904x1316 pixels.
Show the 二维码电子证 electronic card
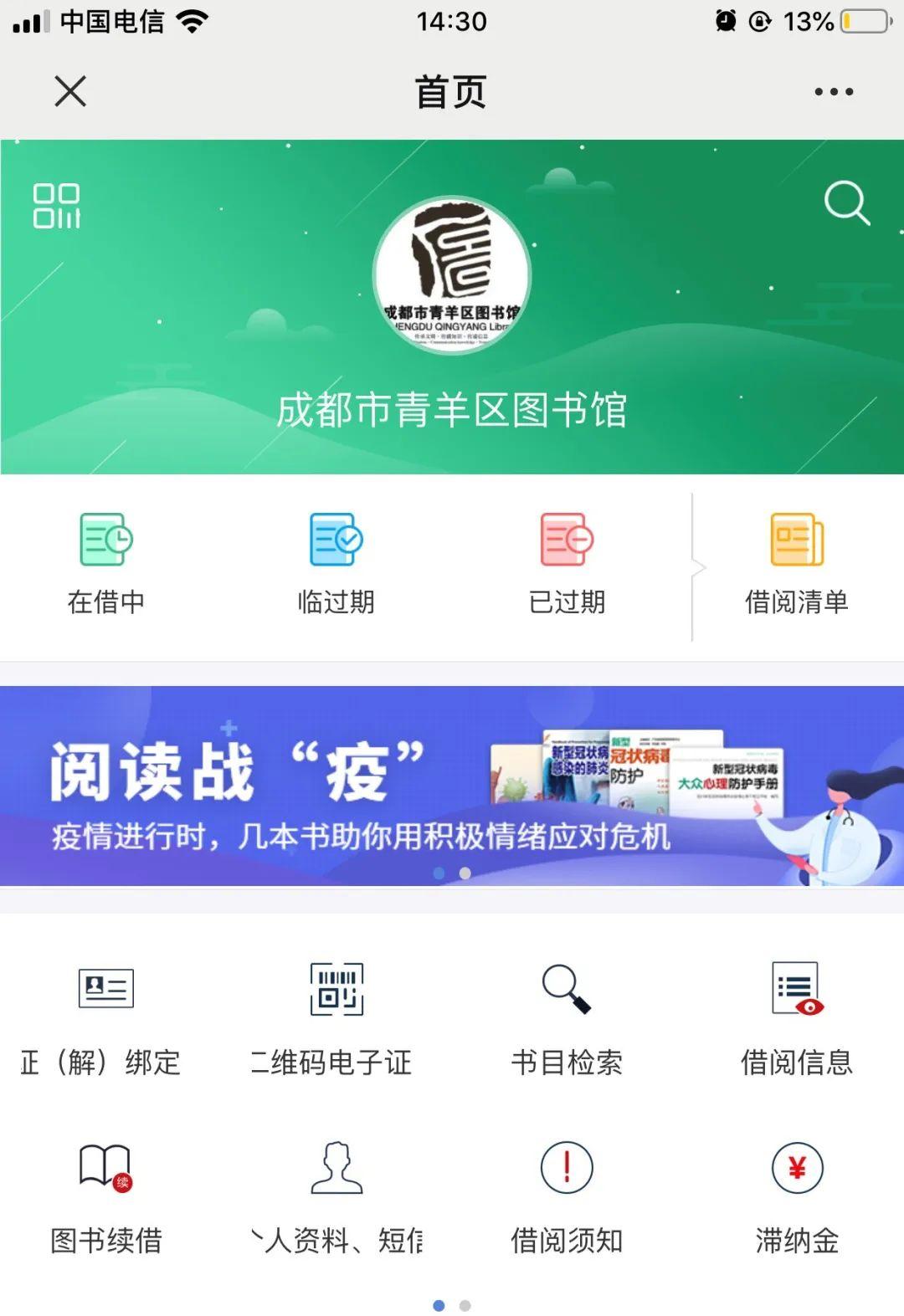[x=336, y=1018]
